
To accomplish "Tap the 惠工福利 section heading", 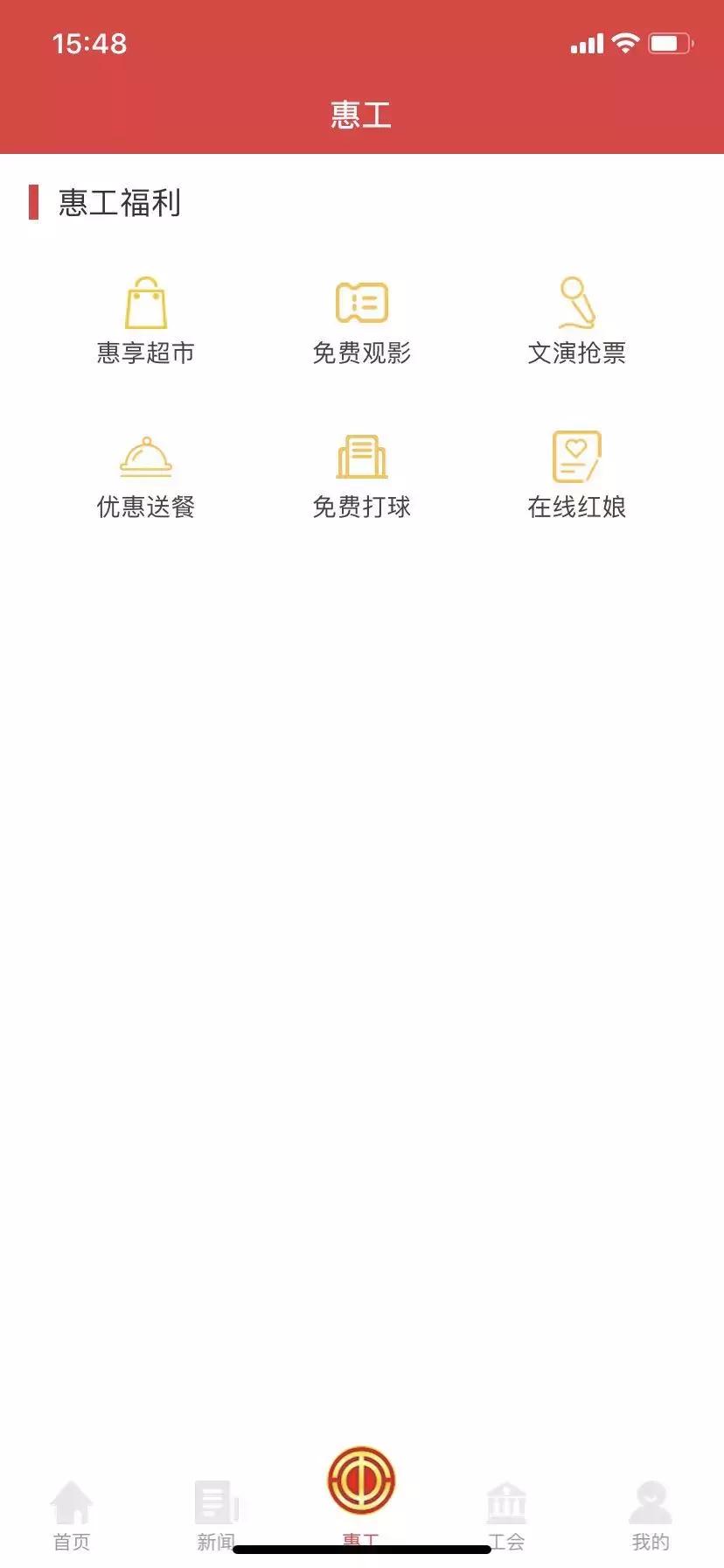I will click(x=116, y=205).
